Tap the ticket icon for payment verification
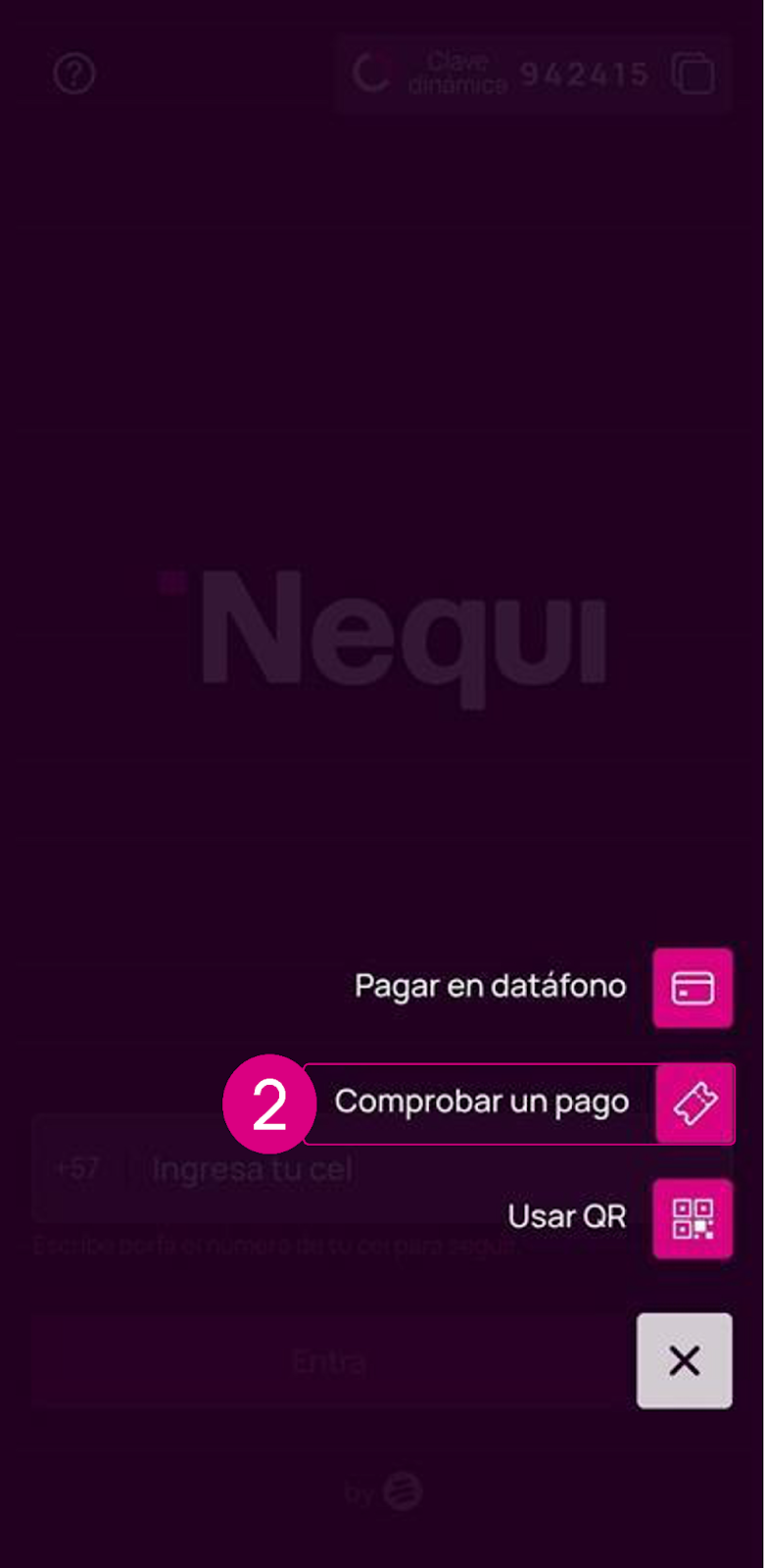Viewport: 764px width, 1568px height. [694, 1103]
